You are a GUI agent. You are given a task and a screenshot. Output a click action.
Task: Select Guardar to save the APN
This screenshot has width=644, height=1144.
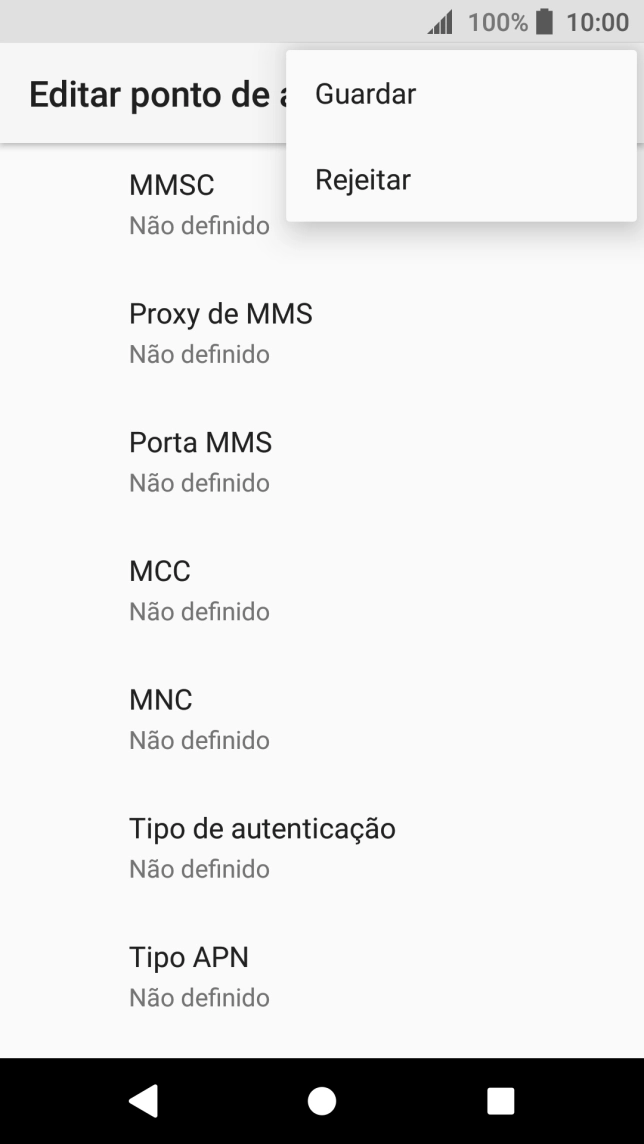click(365, 95)
